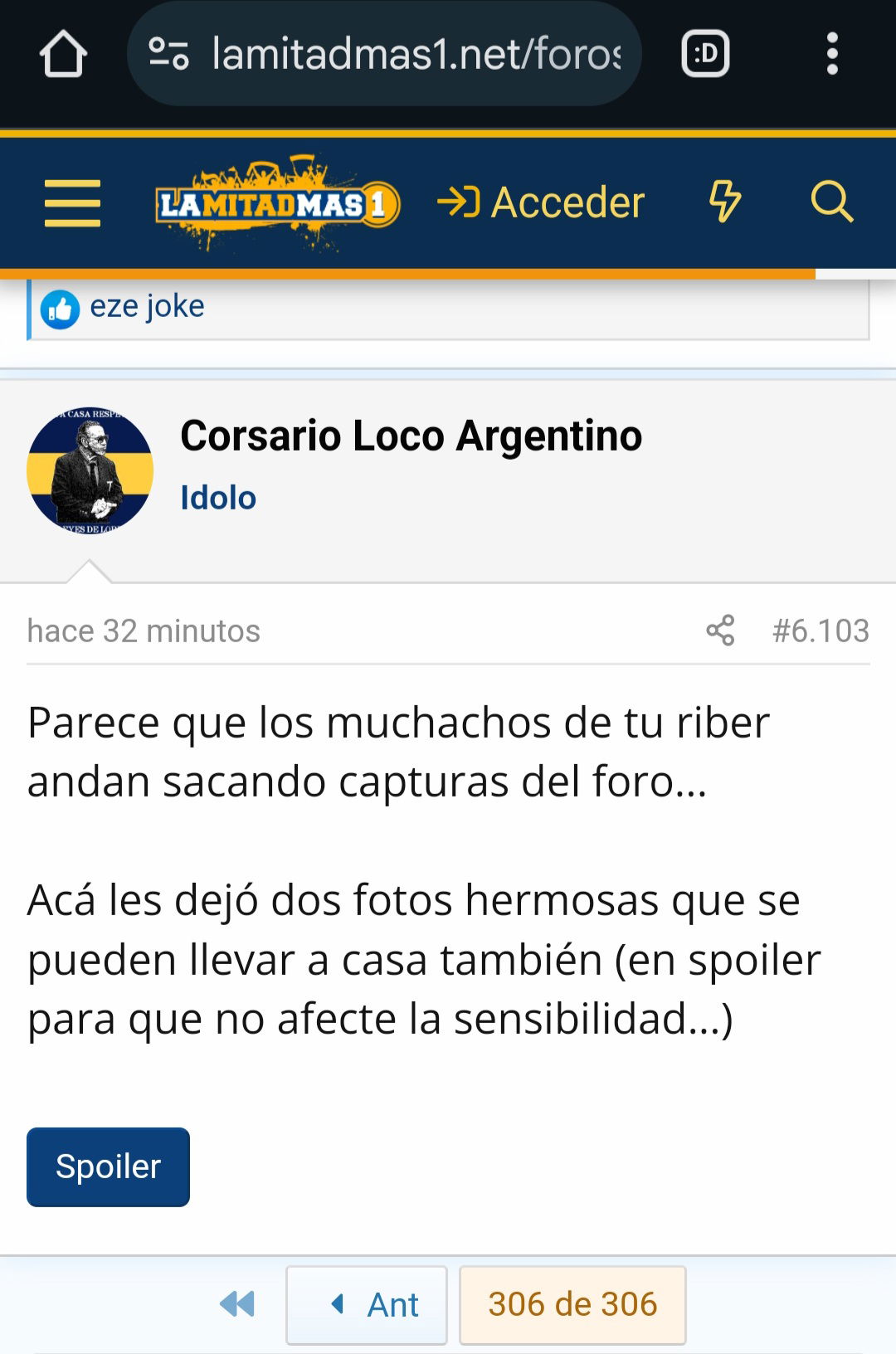Open the forum search

pos(831,202)
